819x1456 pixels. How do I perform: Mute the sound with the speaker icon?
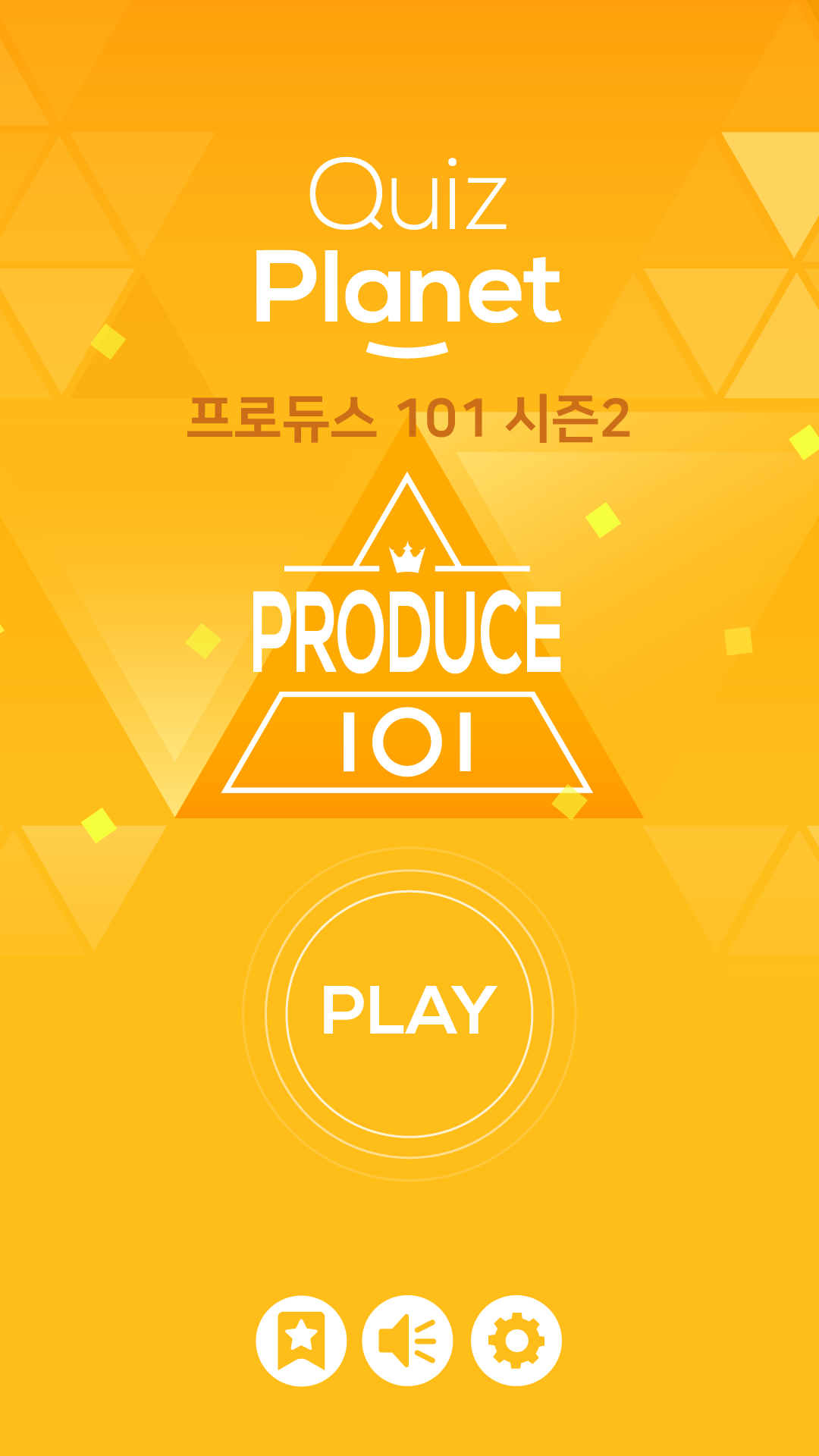click(x=408, y=1341)
